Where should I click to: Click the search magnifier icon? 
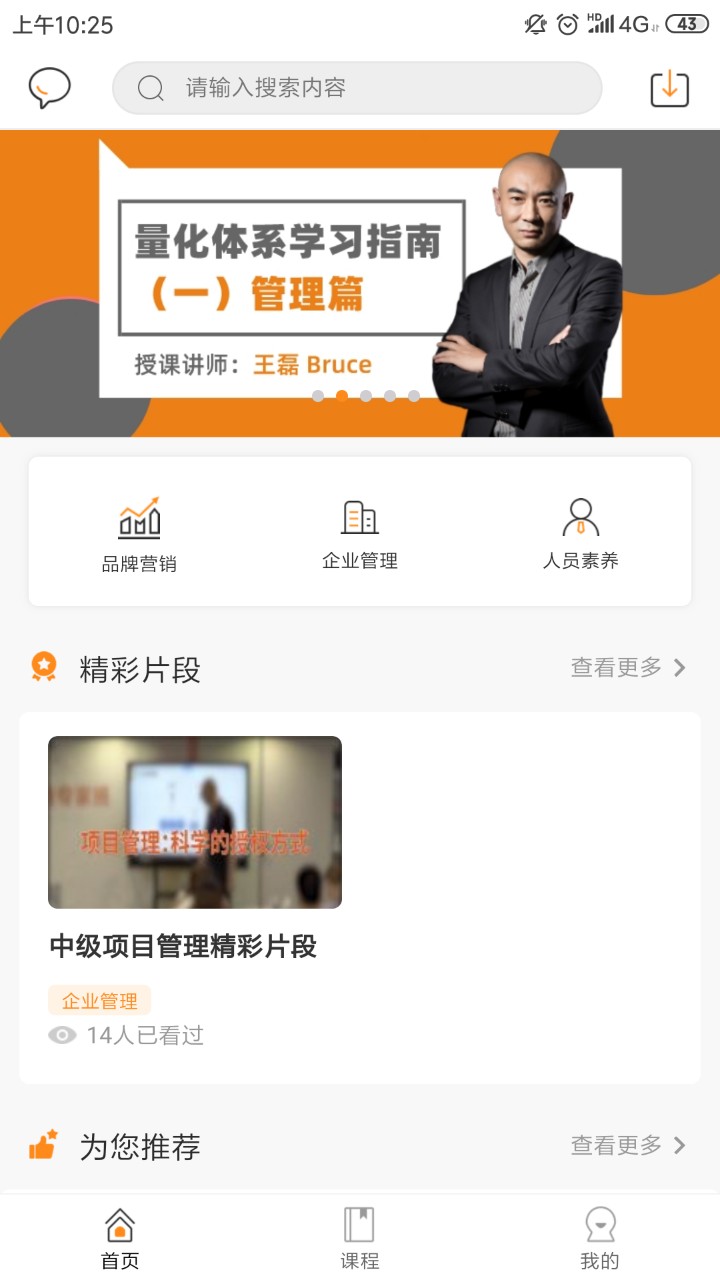(150, 88)
